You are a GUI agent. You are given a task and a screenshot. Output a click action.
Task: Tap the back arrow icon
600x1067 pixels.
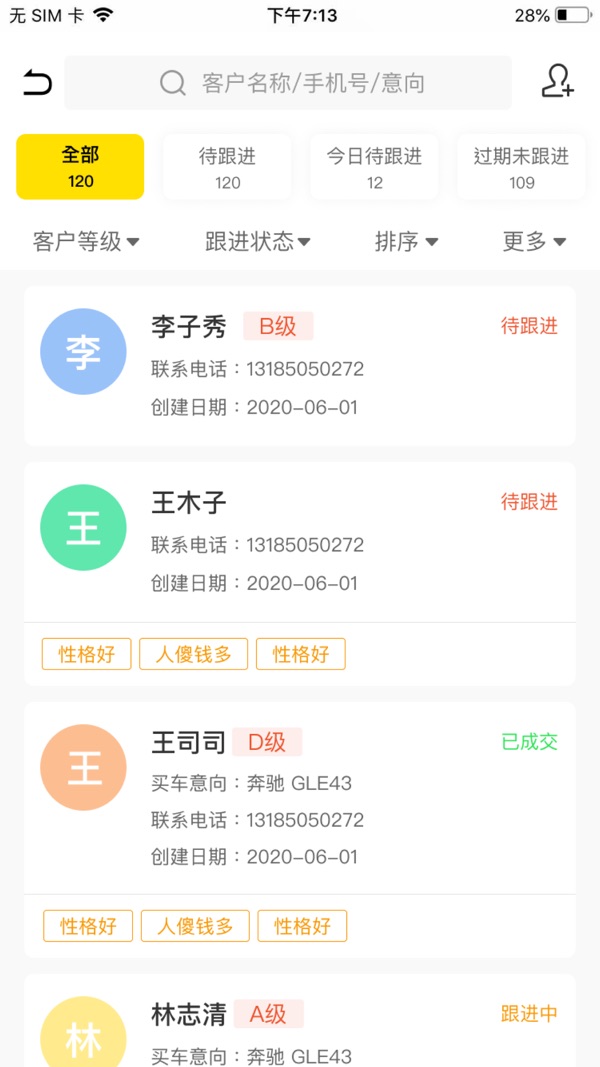coord(37,83)
